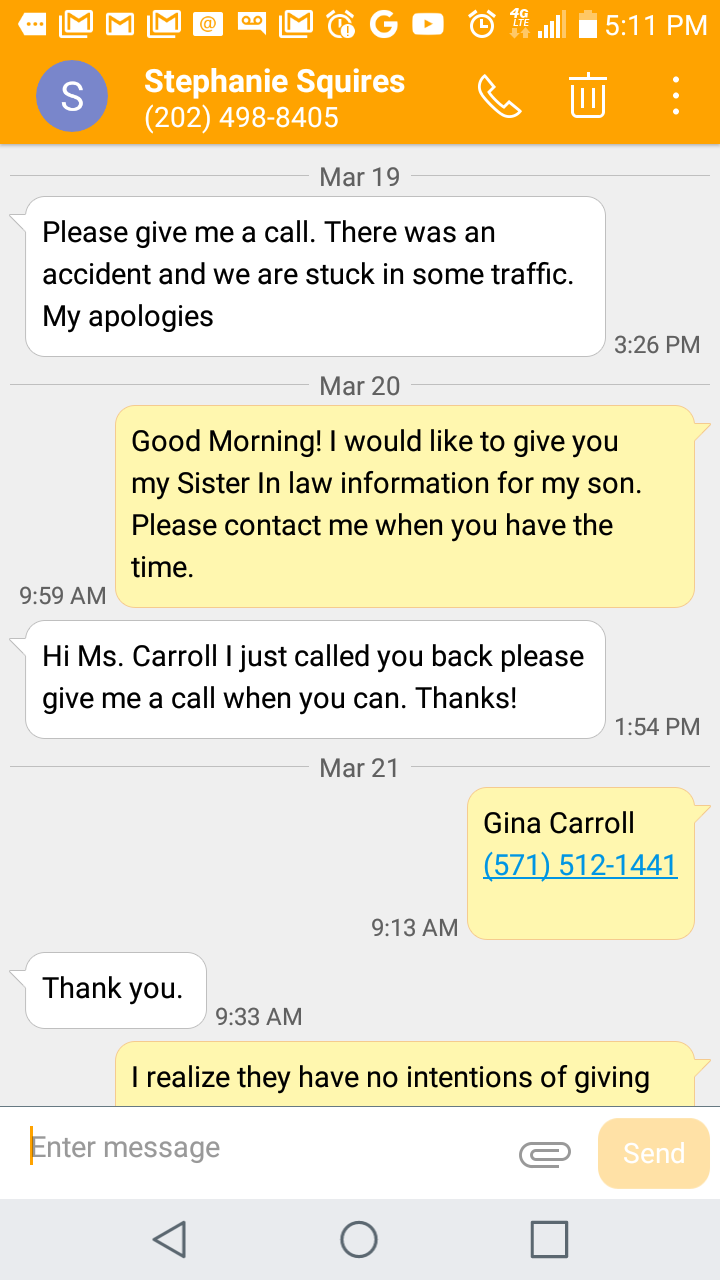This screenshot has height=1280, width=720.
Task: Call Stephanie Squires with the phone icon
Action: tap(499, 96)
